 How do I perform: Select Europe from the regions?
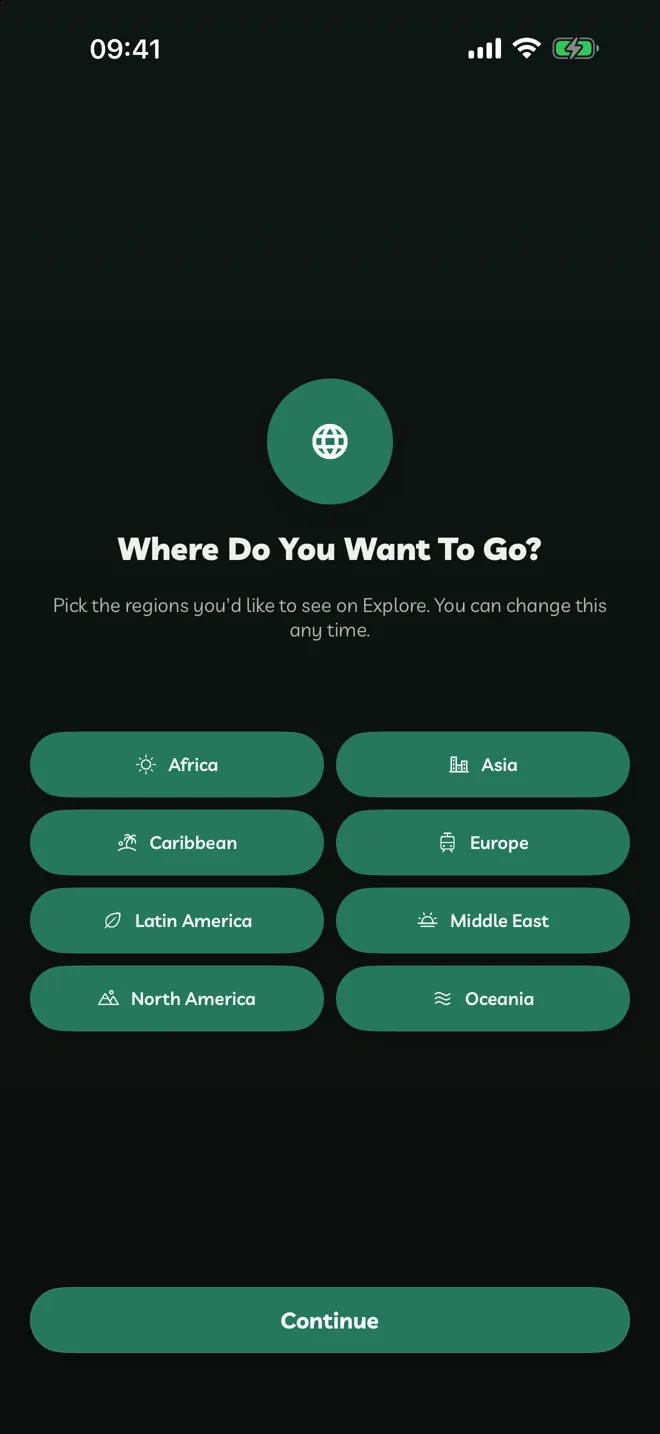click(483, 842)
